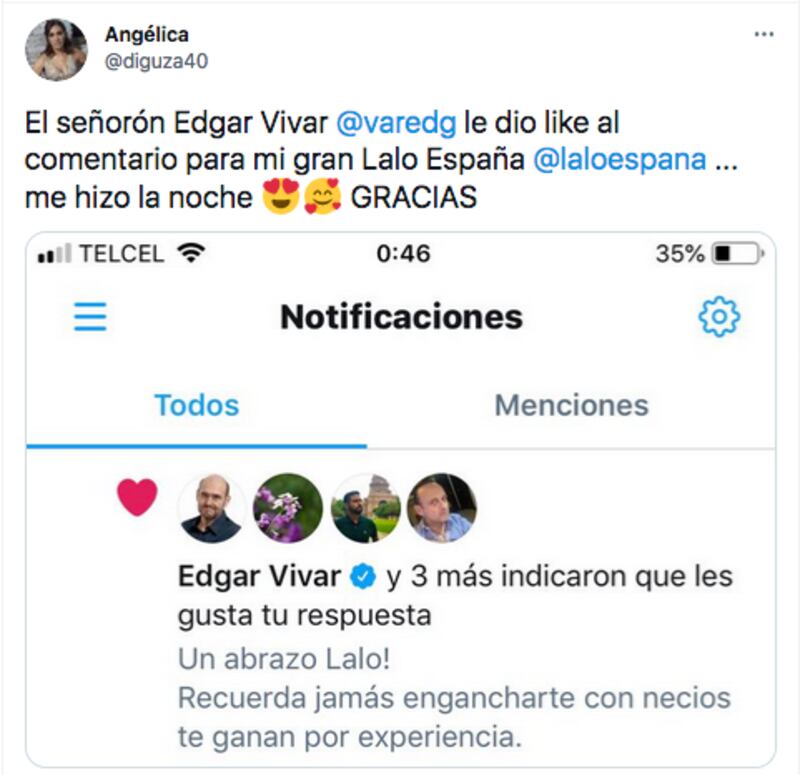Open the @varedg mention link

click(x=397, y=124)
